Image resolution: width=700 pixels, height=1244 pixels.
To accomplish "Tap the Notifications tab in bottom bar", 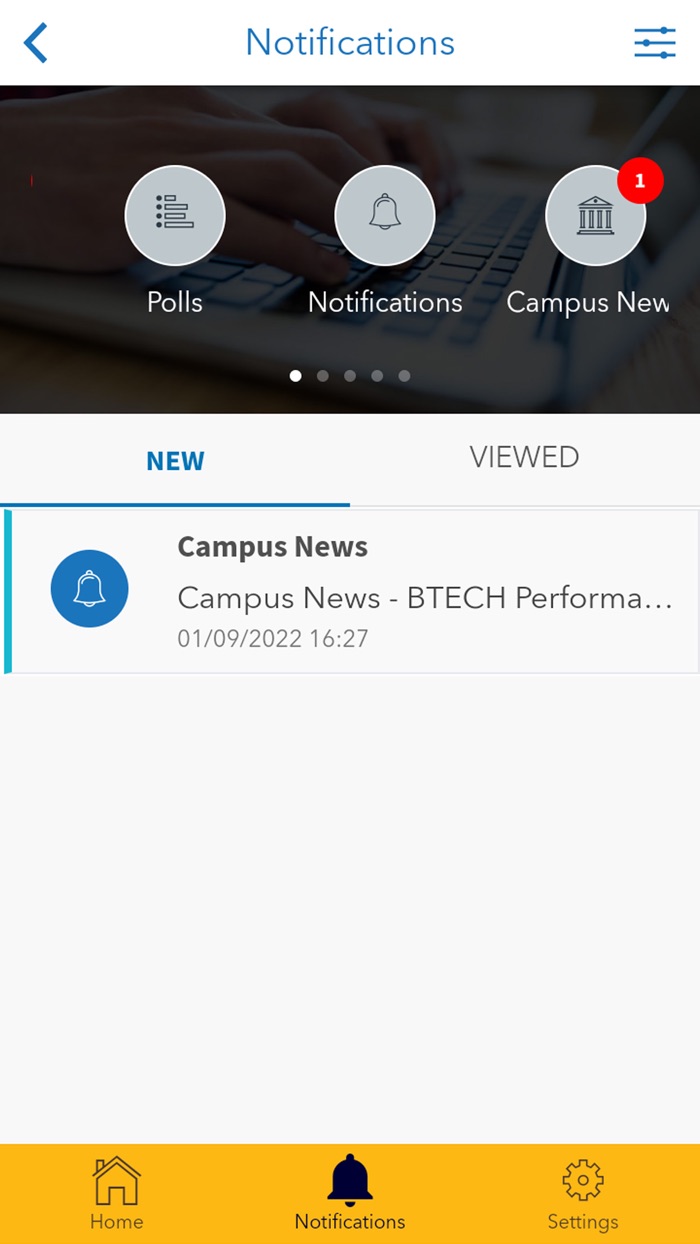I will [350, 1194].
